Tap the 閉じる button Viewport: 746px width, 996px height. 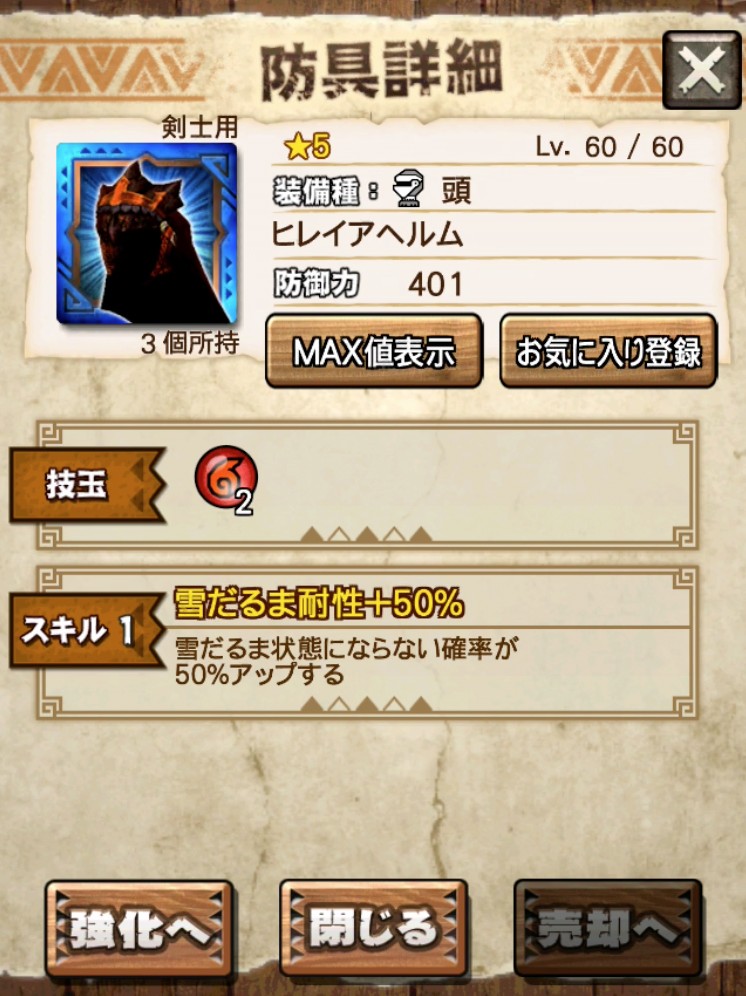tap(373, 929)
